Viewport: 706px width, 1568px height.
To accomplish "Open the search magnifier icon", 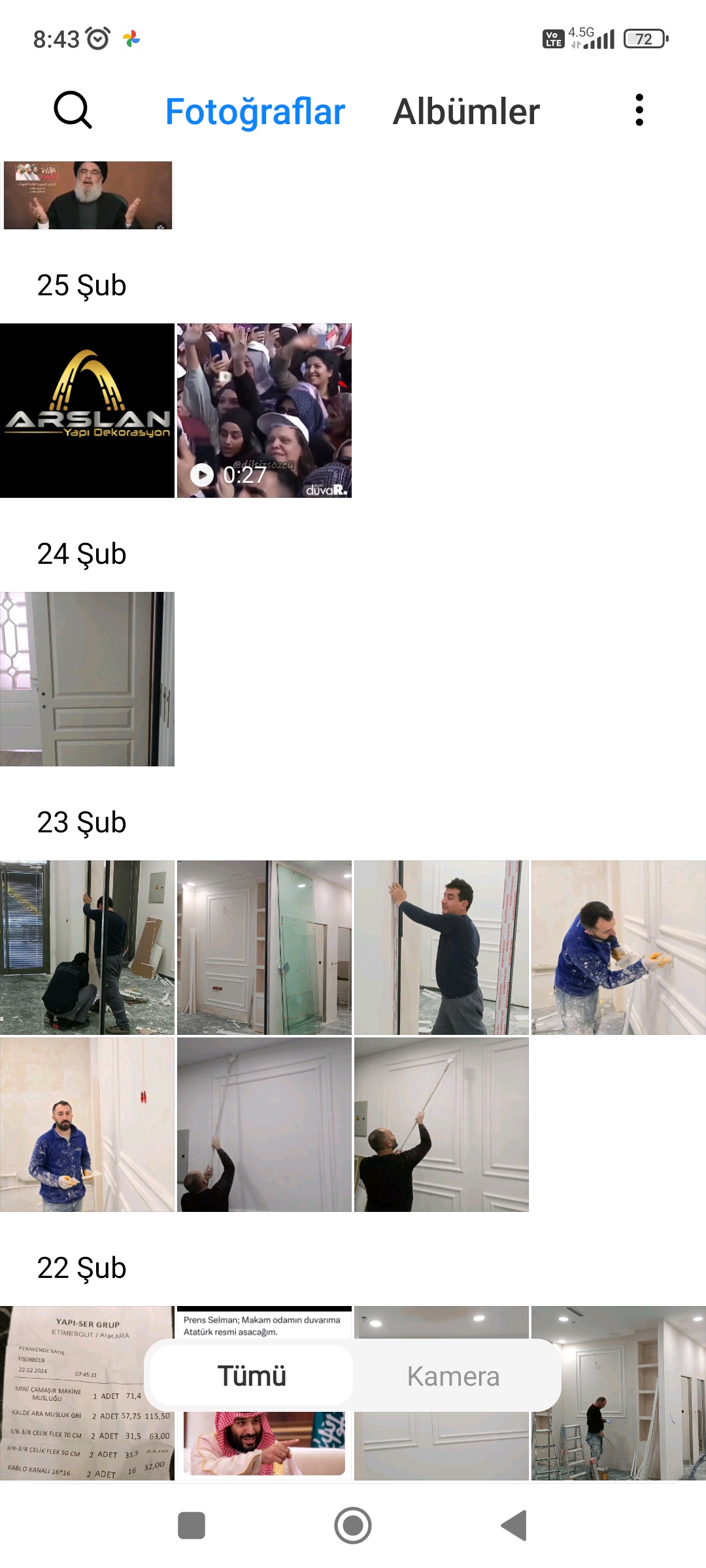I will (x=73, y=110).
